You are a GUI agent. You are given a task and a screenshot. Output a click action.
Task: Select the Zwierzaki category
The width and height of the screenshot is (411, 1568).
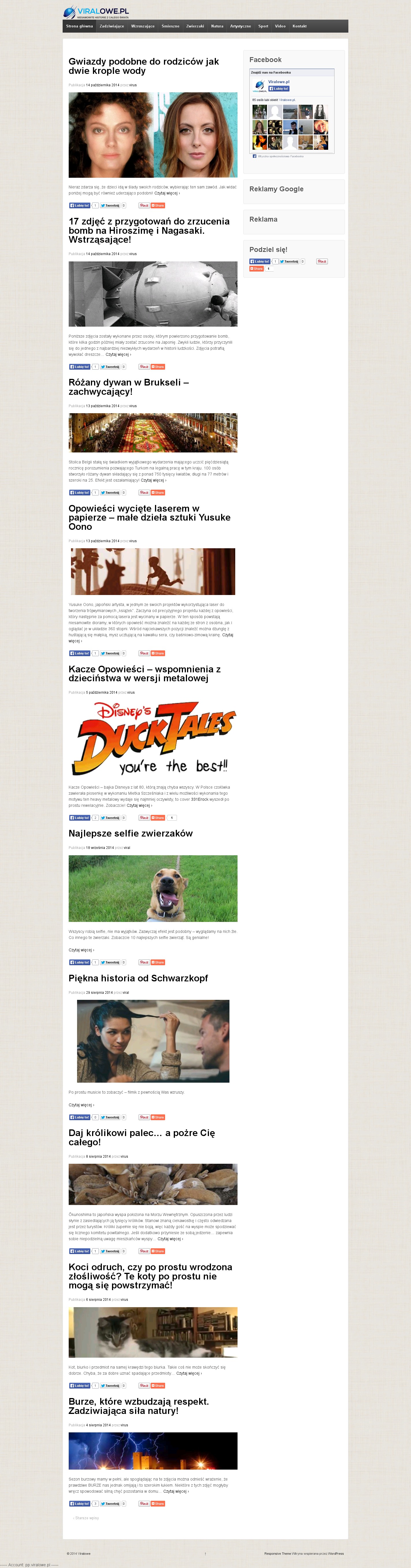pos(195,26)
